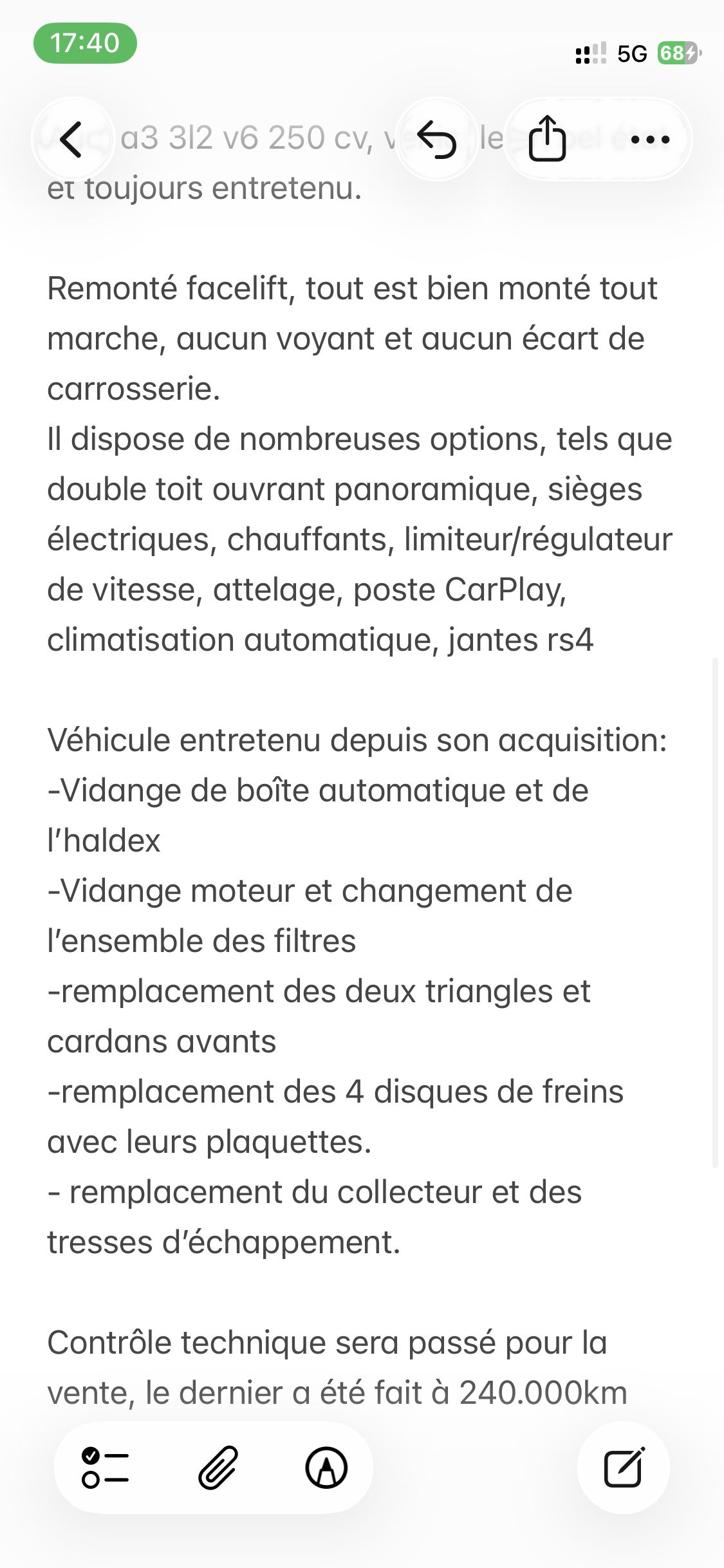Compose a new note
This screenshot has width=724, height=1568.
click(x=624, y=1468)
